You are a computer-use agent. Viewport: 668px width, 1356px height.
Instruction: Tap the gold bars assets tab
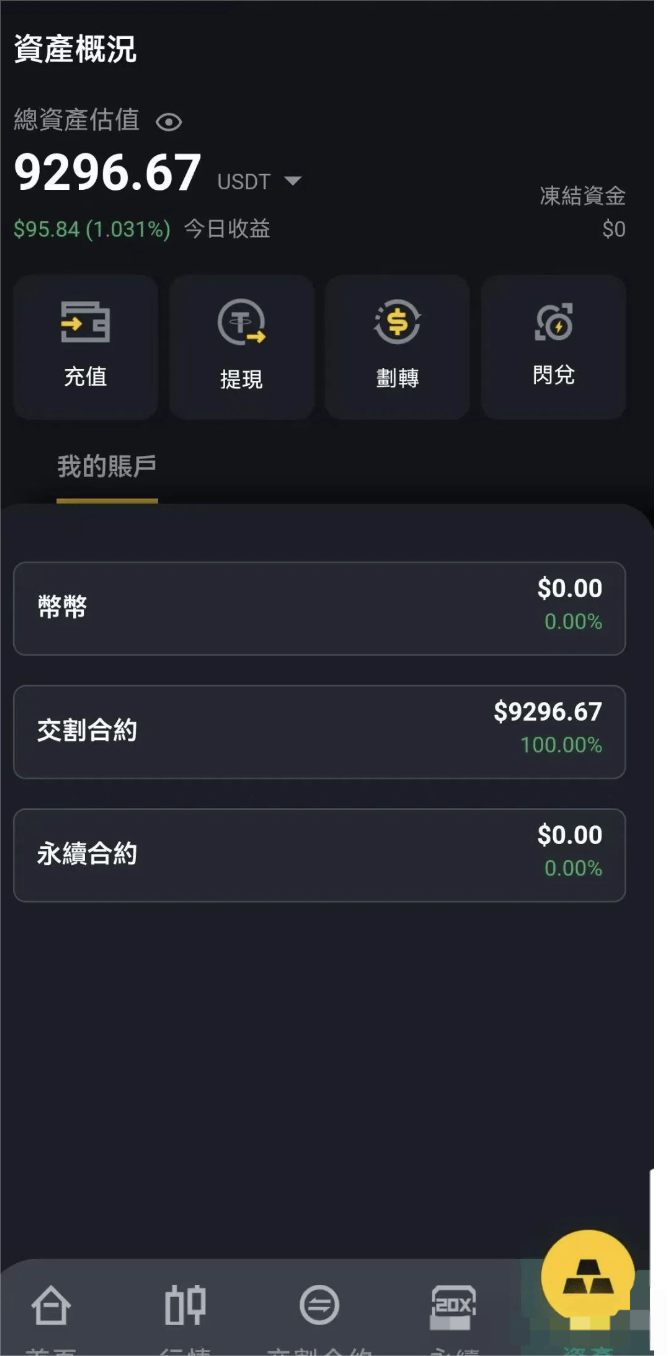(x=588, y=1277)
